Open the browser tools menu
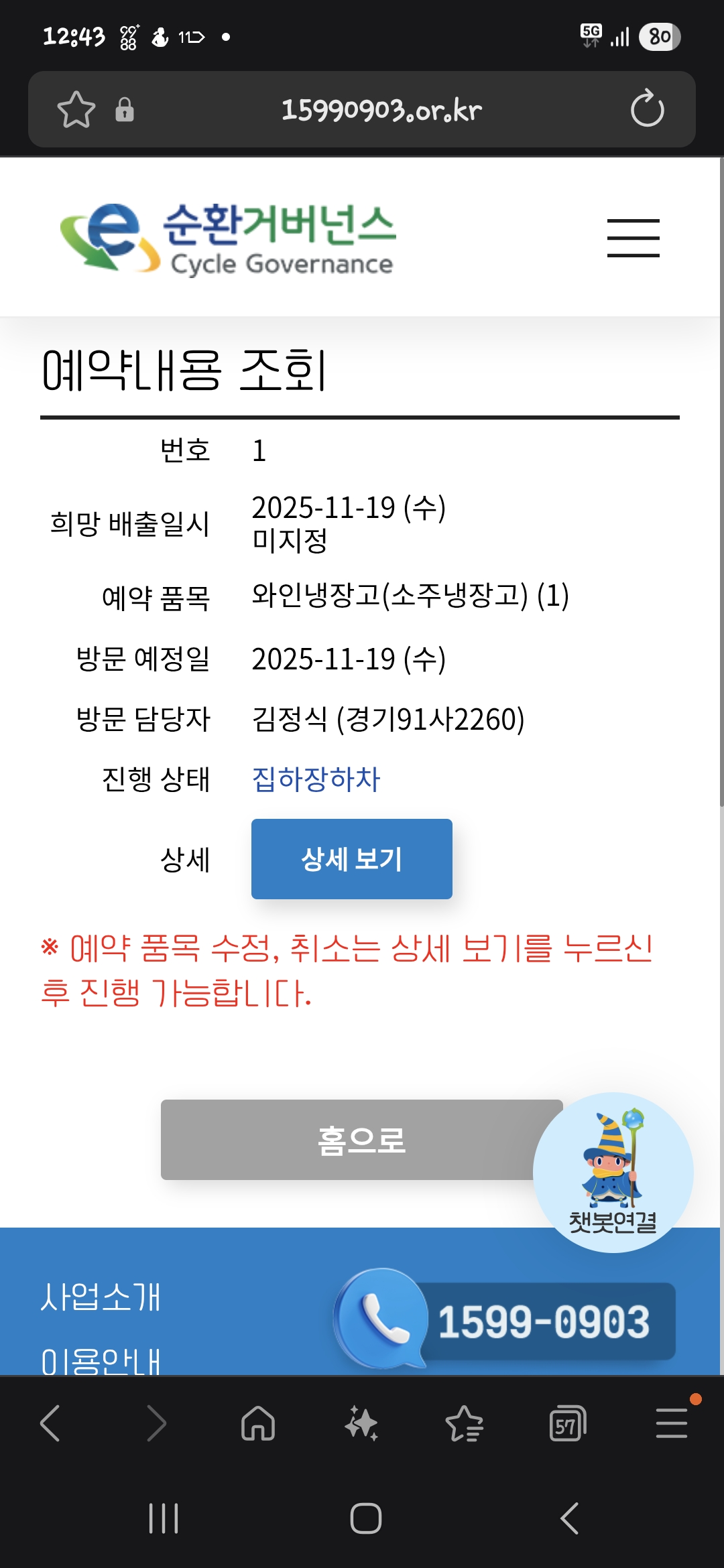724x1568 pixels. [x=672, y=1423]
